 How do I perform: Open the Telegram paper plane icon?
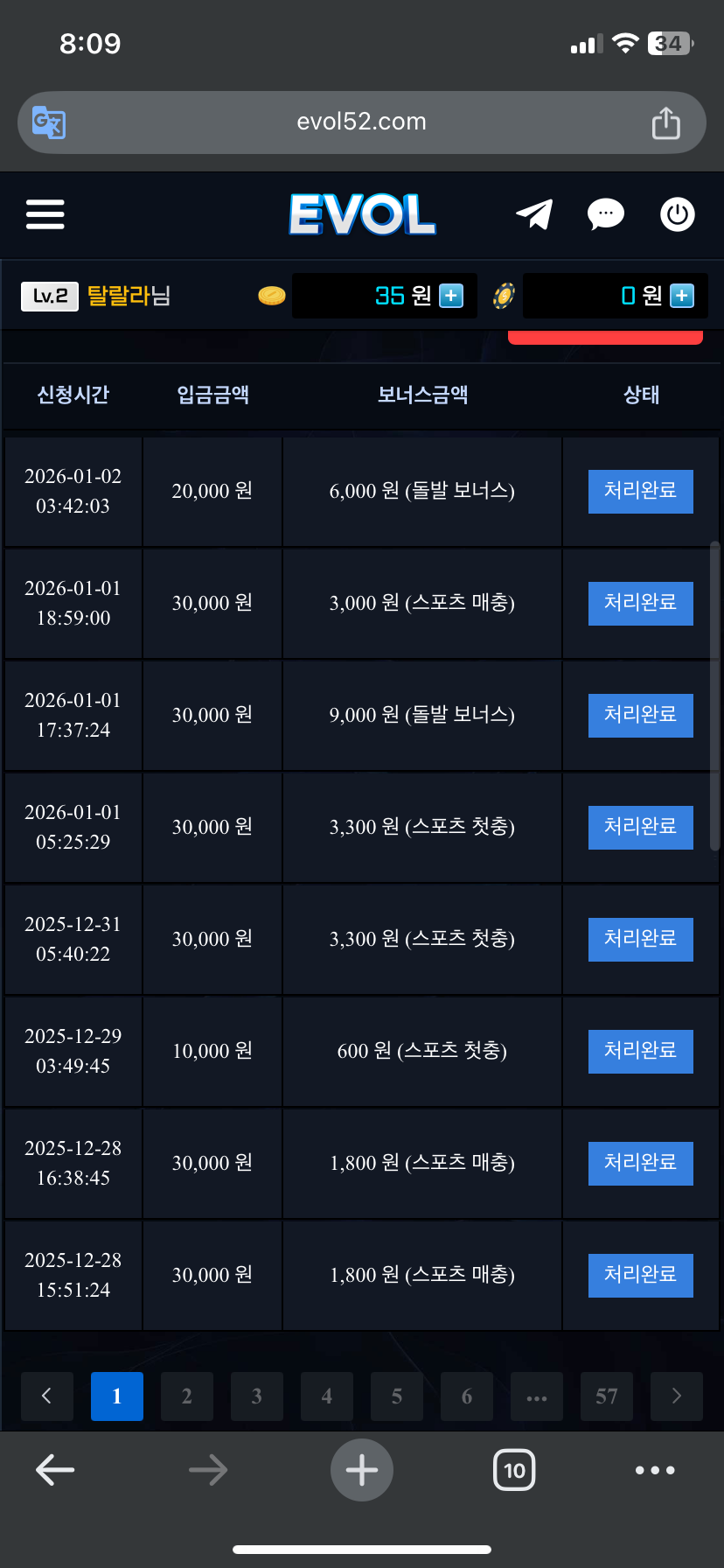pos(534,214)
